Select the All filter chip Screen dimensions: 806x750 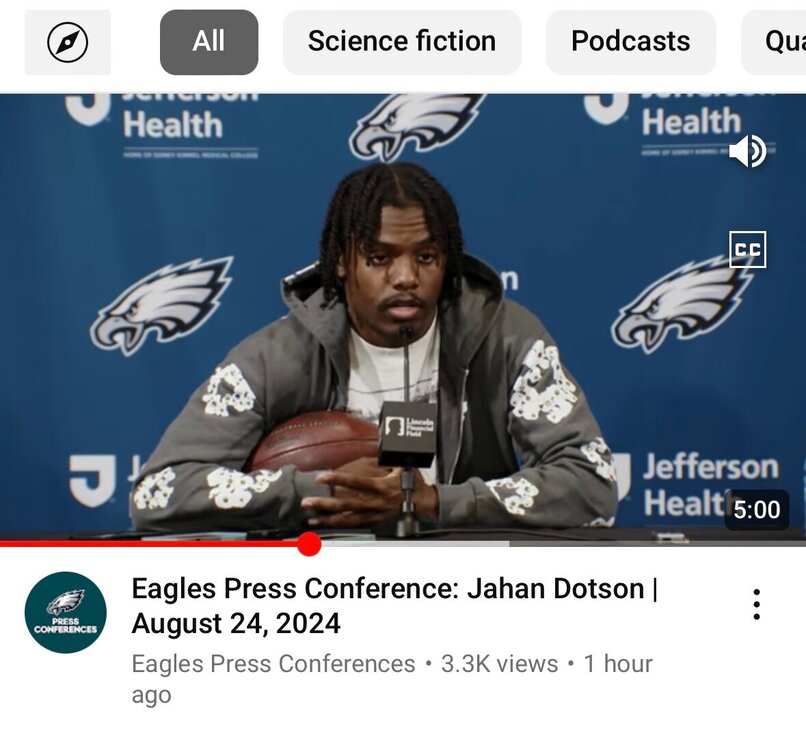209,42
